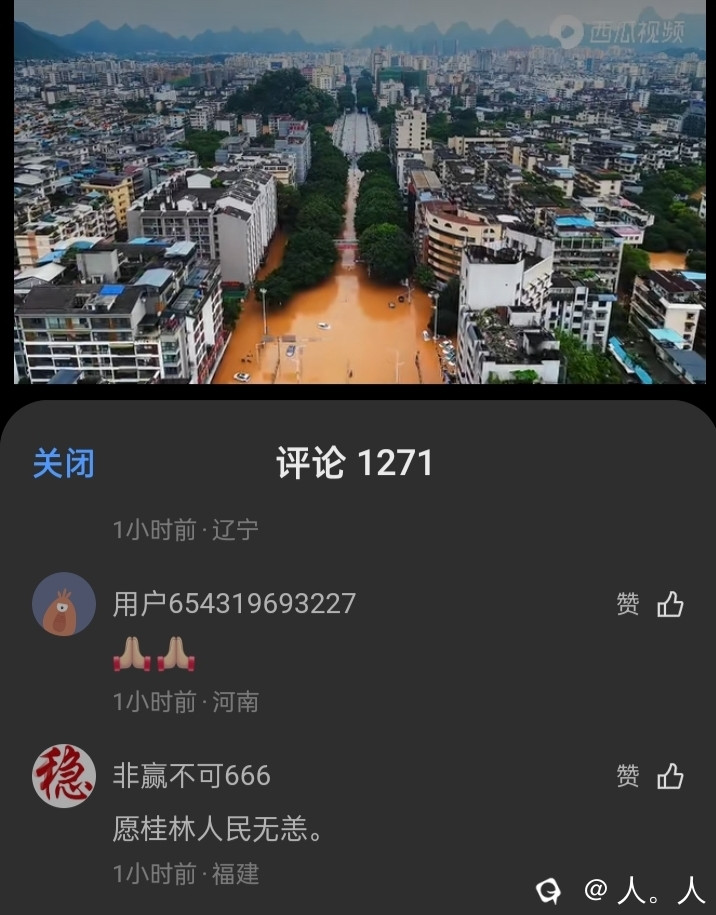This screenshot has width=716, height=915.
Task: Close the comments panel via 关闭
Action: click(x=63, y=464)
